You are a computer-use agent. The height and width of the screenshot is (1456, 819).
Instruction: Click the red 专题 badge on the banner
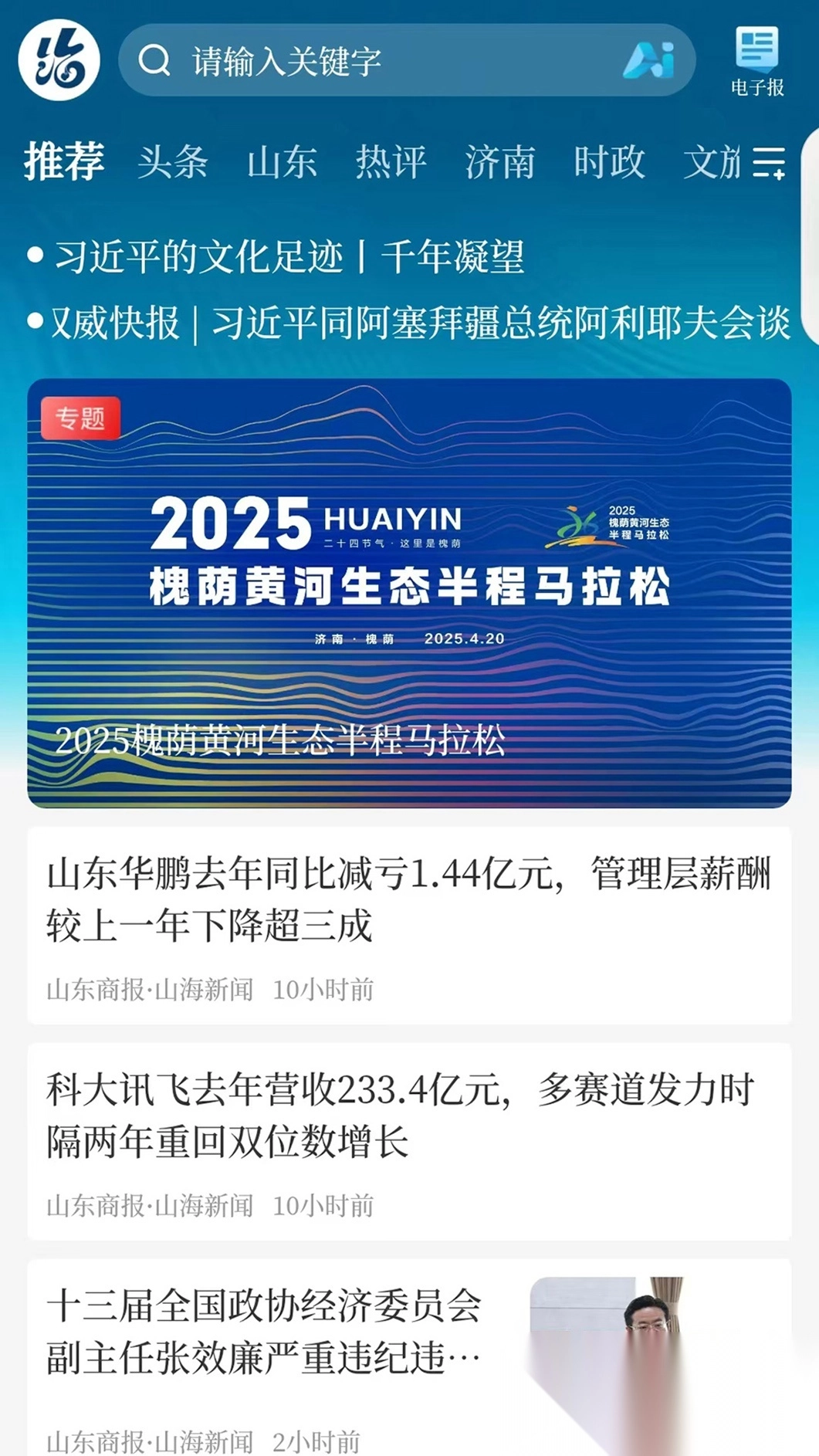tap(83, 417)
